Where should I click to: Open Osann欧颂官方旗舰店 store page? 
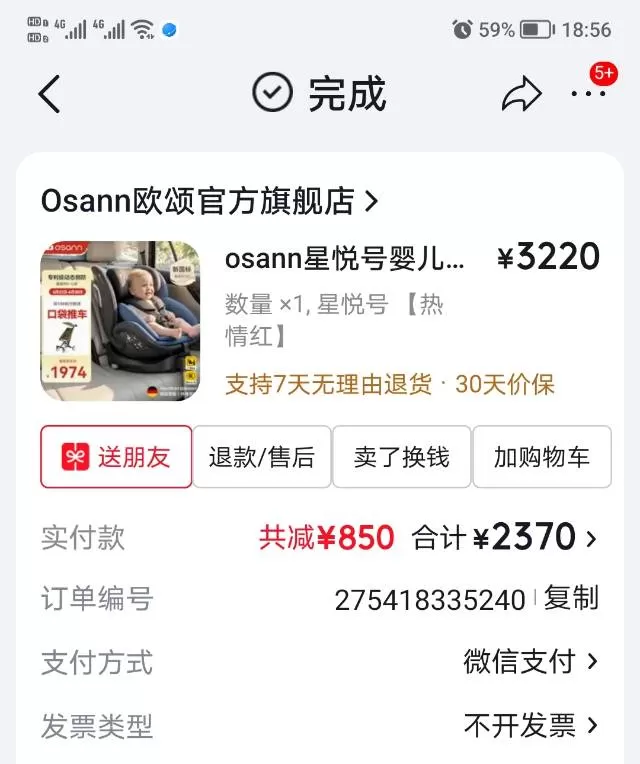click(209, 201)
